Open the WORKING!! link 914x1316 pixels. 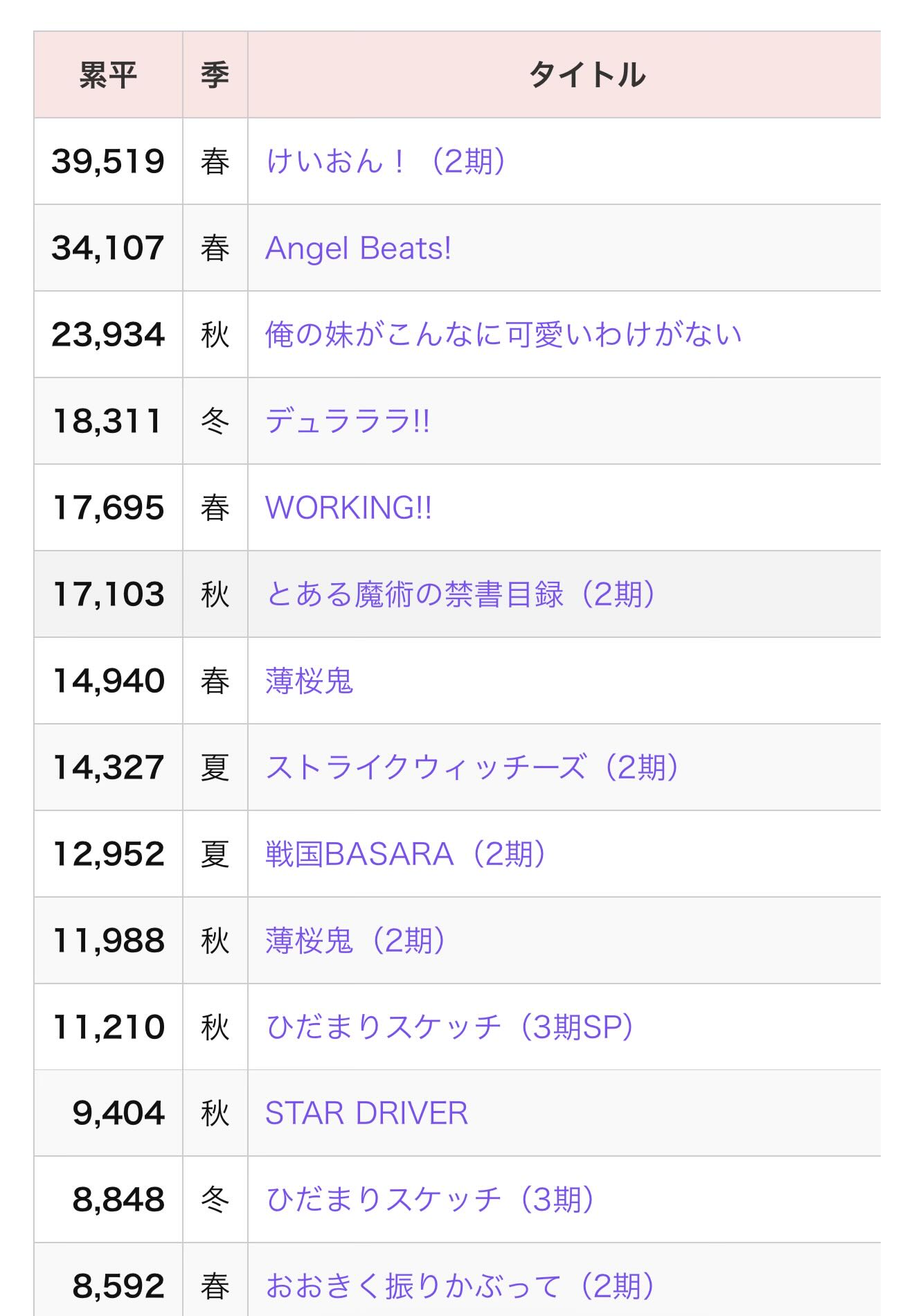tap(349, 508)
